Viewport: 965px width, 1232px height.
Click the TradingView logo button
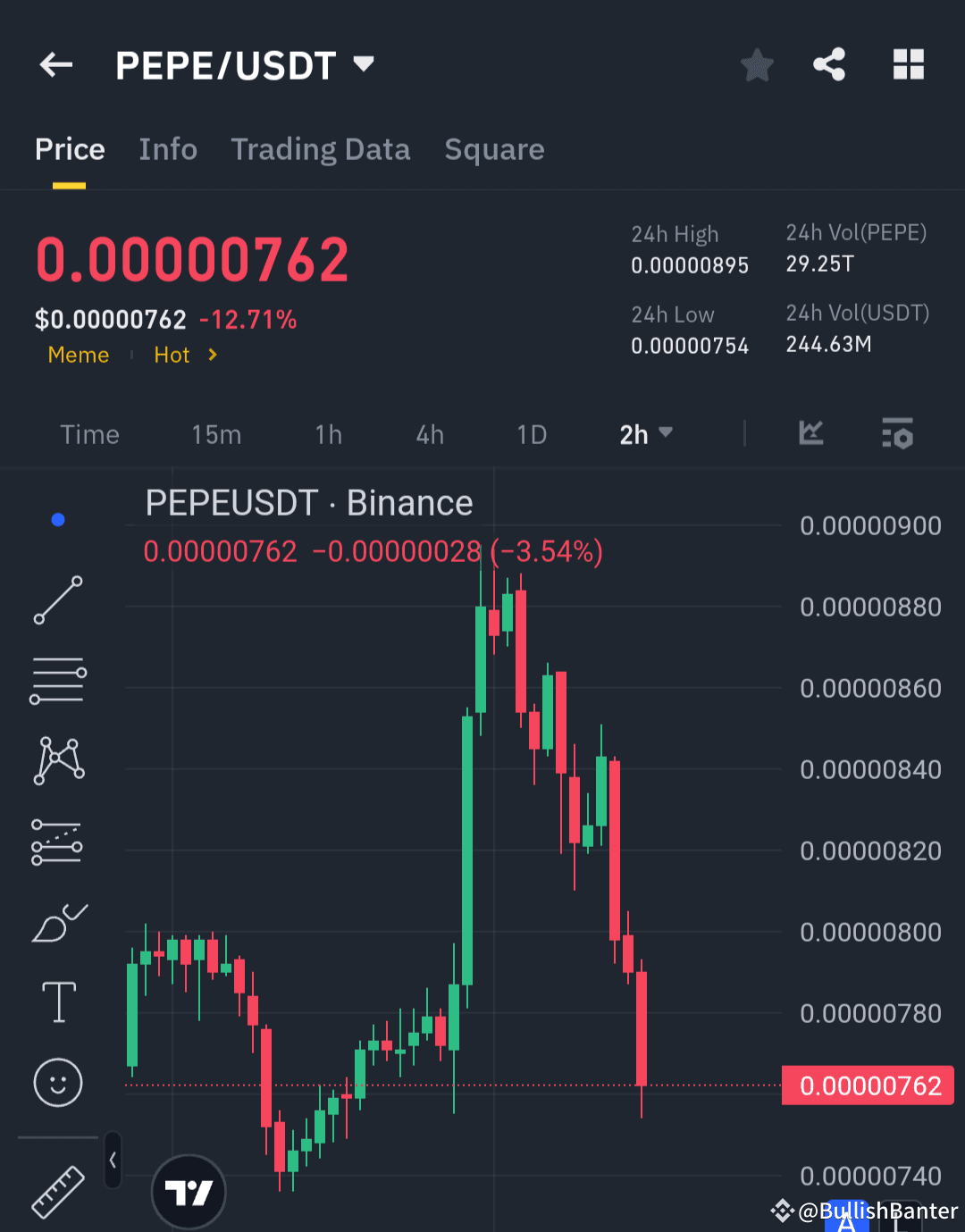click(189, 1192)
